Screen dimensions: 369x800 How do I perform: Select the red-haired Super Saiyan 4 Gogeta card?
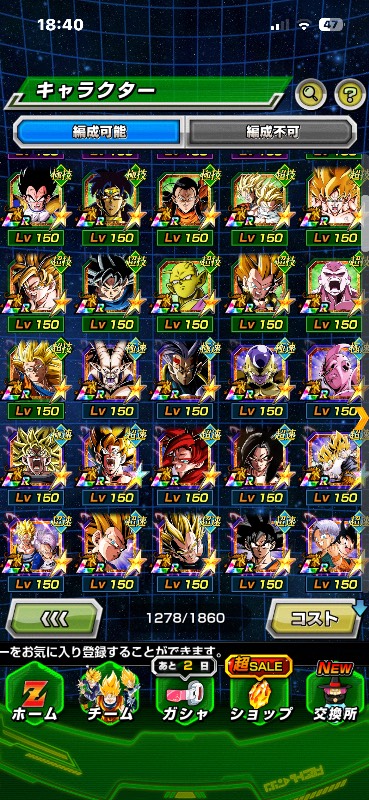pos(186,464)
